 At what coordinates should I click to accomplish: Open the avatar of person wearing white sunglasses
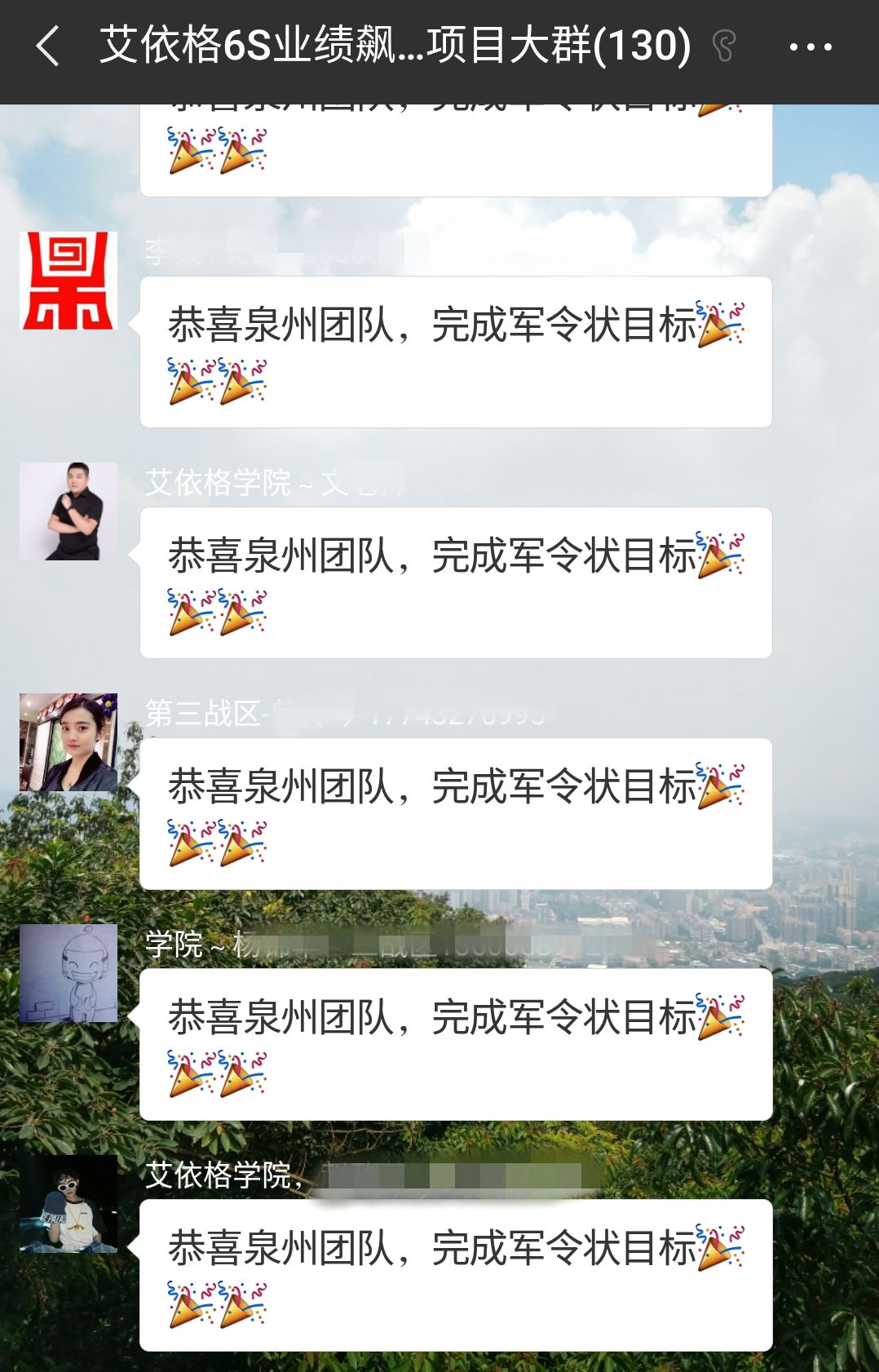coord(68,1204)
